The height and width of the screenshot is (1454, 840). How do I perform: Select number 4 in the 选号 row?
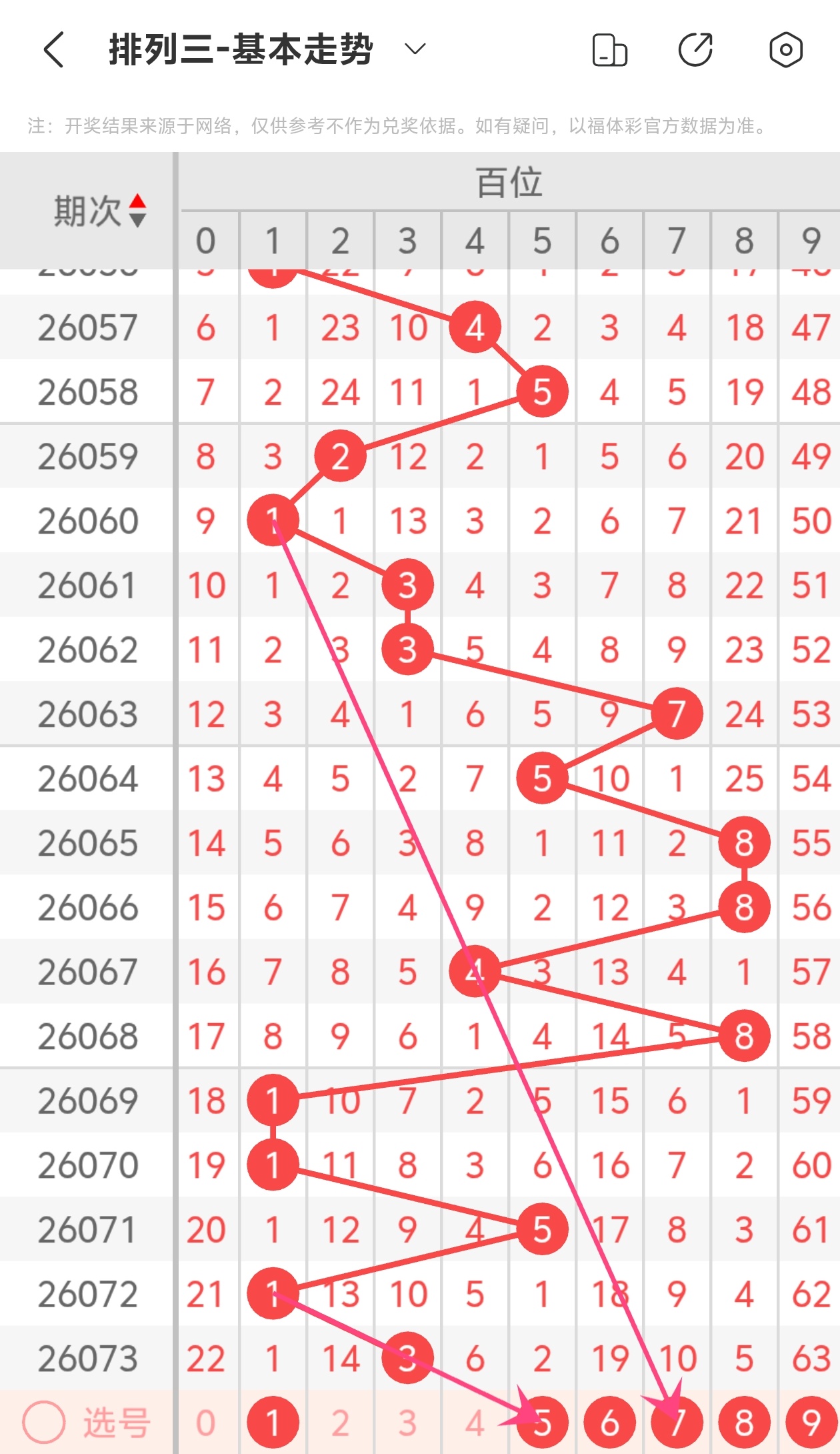pos(475,1423)
